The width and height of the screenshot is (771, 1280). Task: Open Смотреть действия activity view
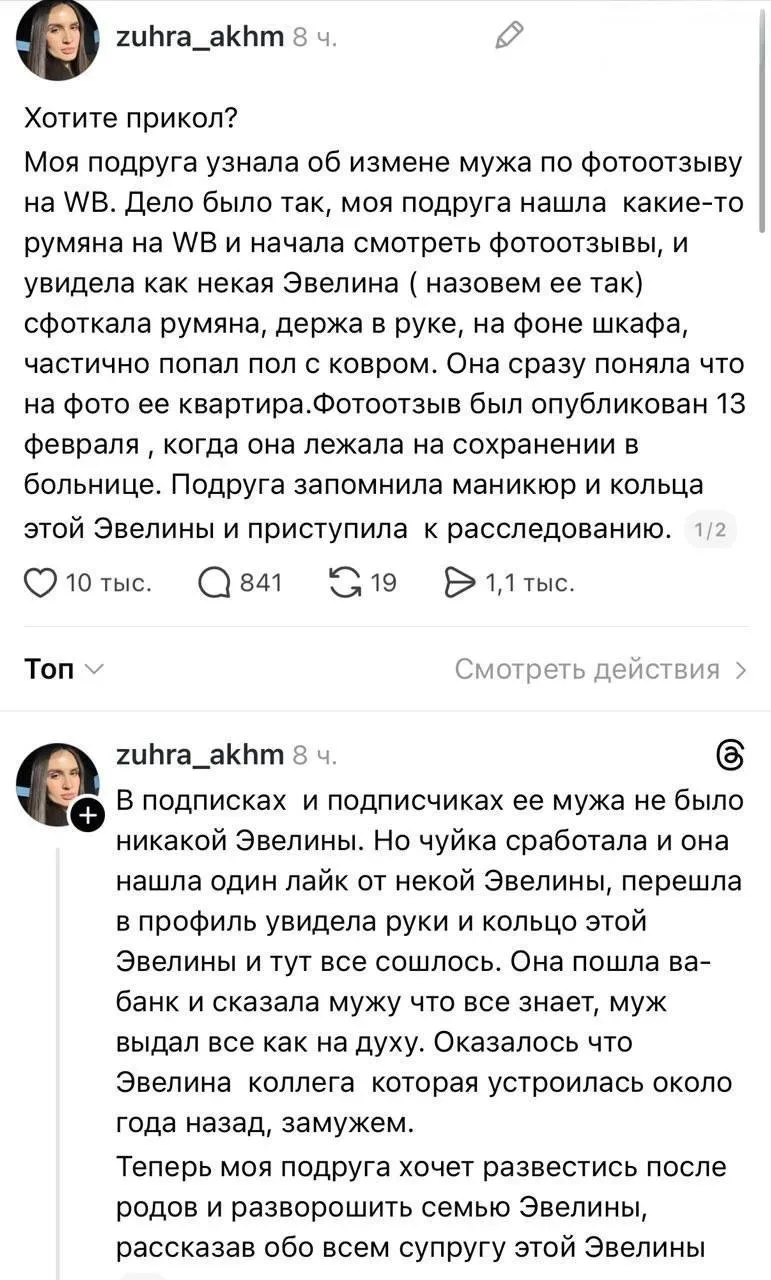[x=600, y=670]
